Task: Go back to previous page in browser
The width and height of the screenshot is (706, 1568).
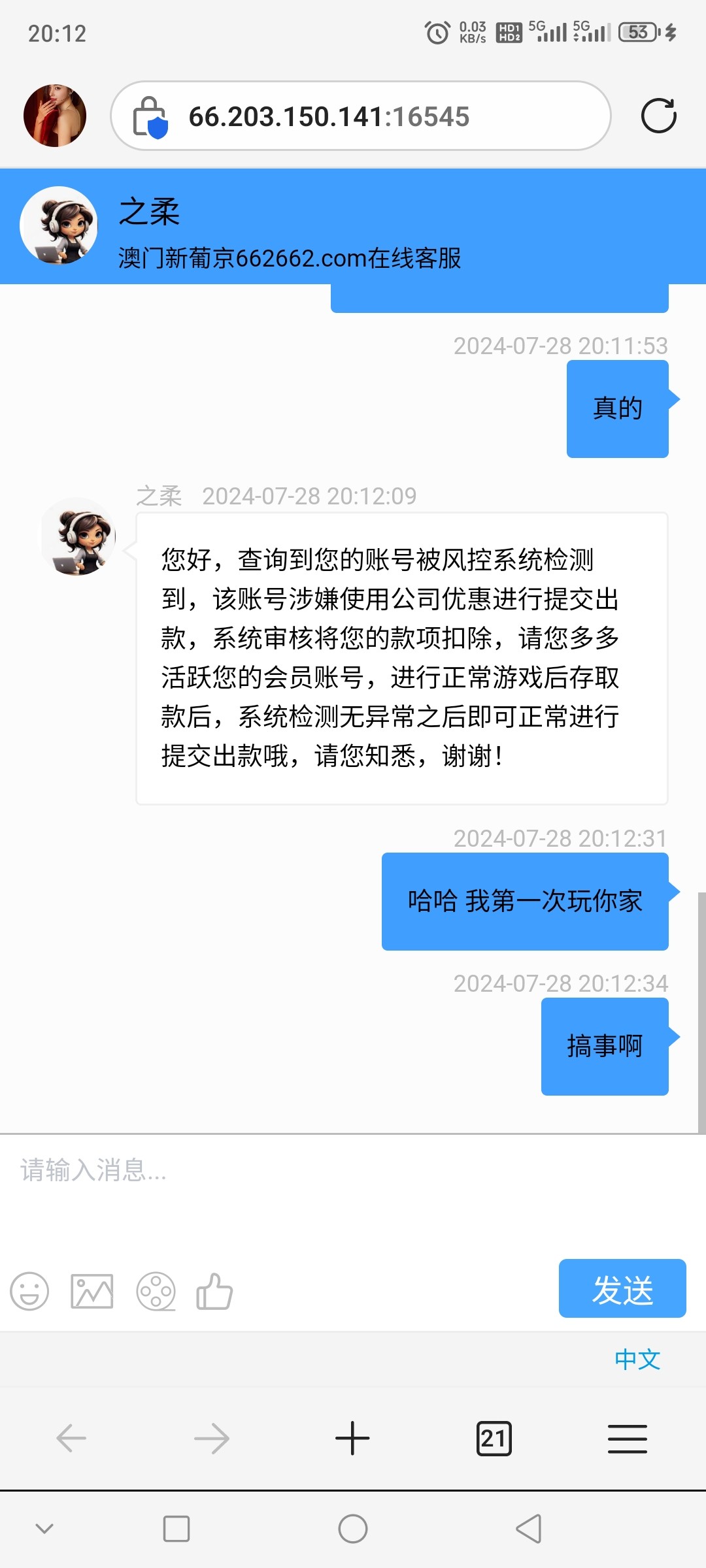Action: coord(71,1438)
